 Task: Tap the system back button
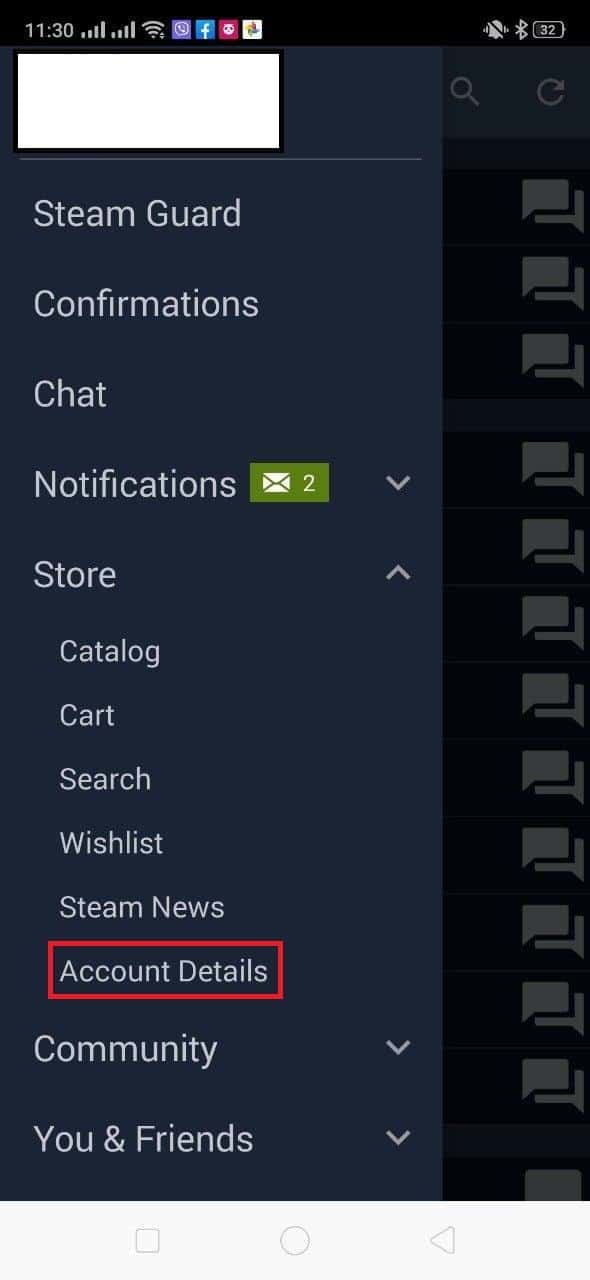click(442, 1241)
